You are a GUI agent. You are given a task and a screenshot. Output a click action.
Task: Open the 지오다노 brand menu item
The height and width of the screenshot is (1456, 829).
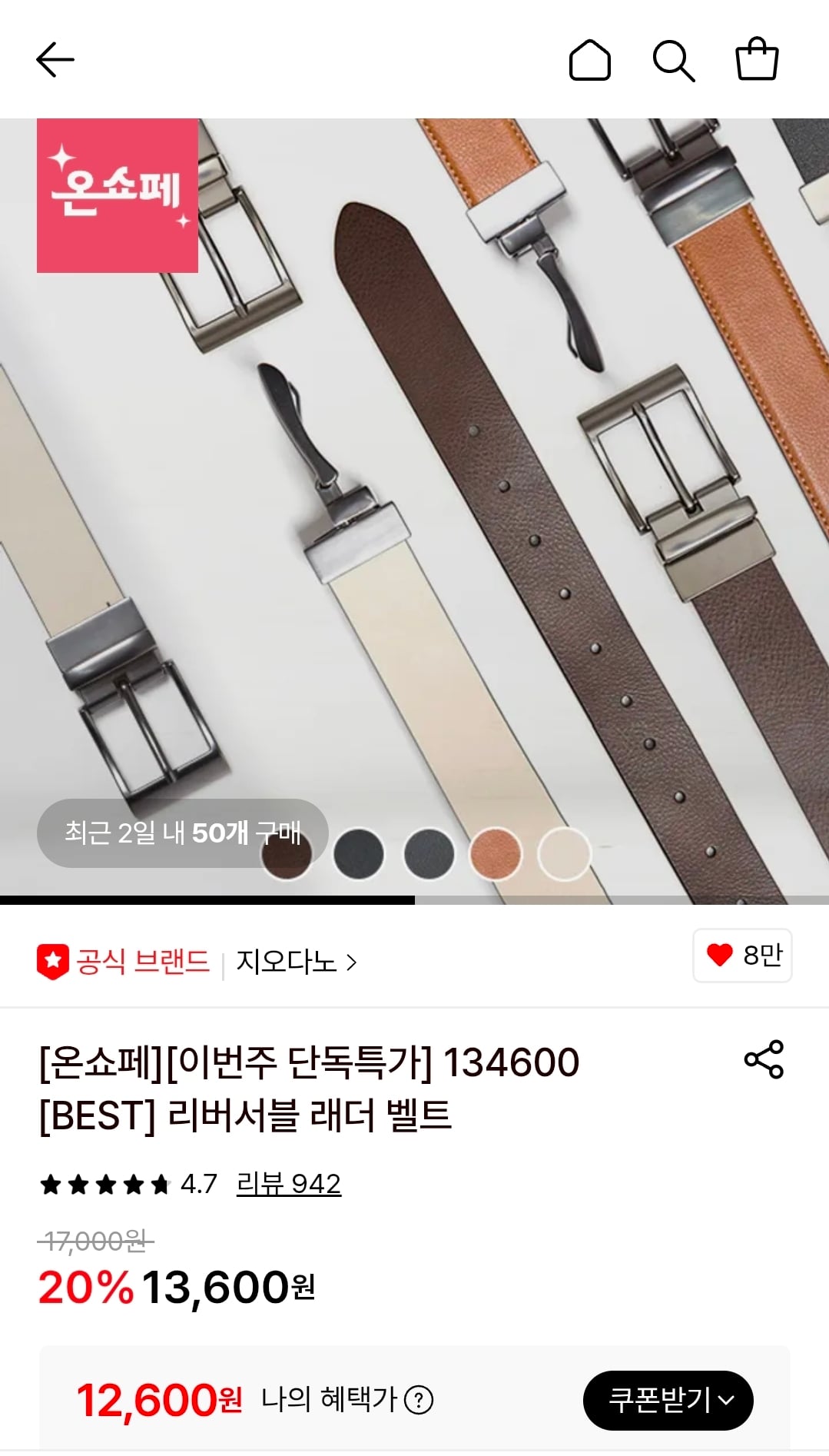point(289,960)
